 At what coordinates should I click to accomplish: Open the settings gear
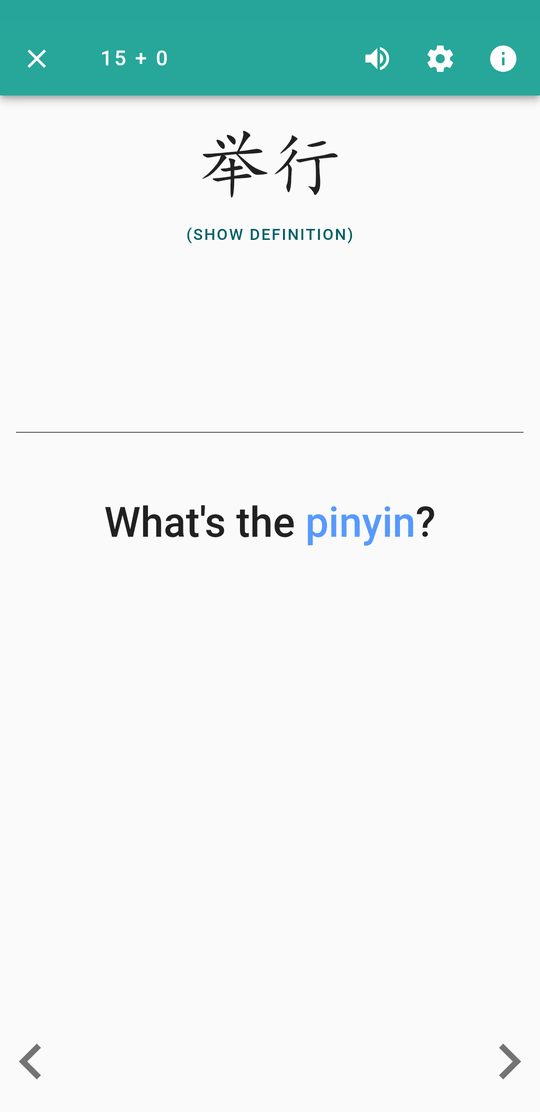[440, 58]
